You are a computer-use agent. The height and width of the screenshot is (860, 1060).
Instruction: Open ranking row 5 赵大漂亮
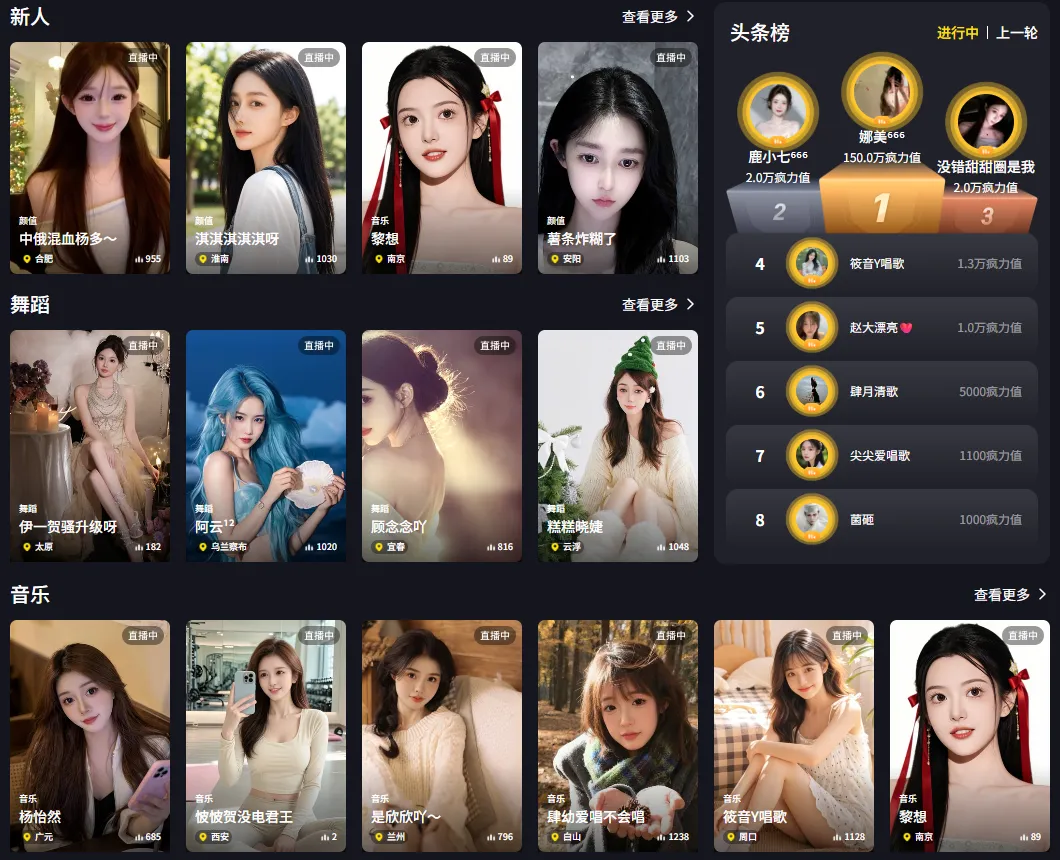click(881, 328)
